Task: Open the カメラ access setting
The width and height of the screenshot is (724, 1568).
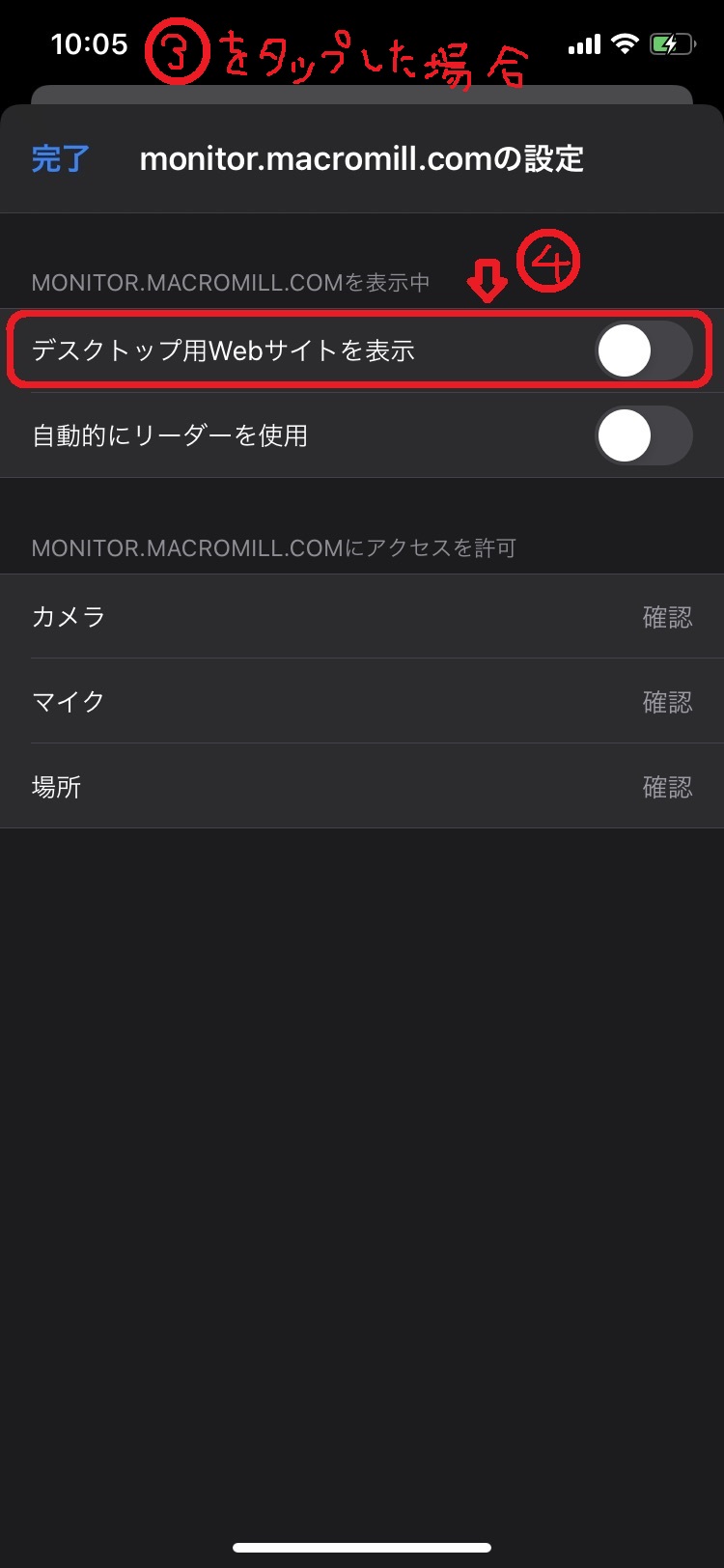Action: tap(362, 617)
